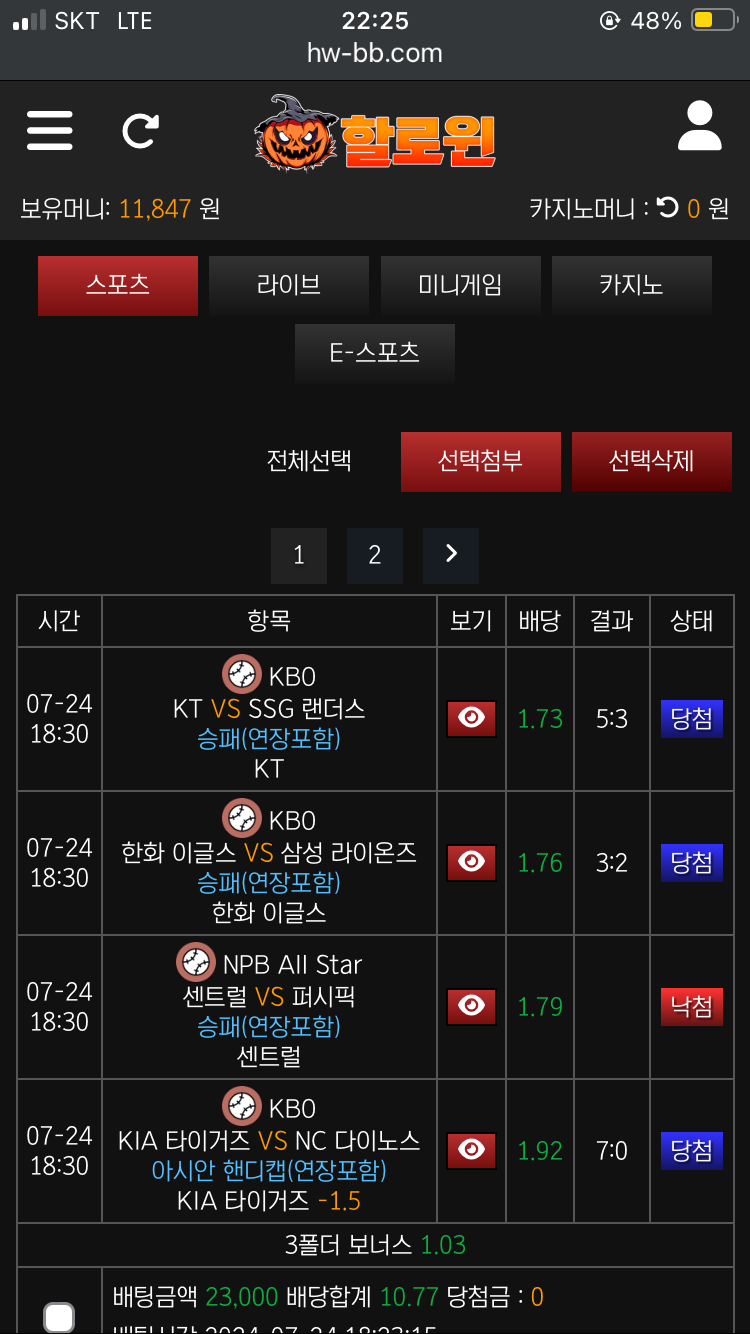Open the eye button for 센트럴 VS 퍼시픽

471,1006
